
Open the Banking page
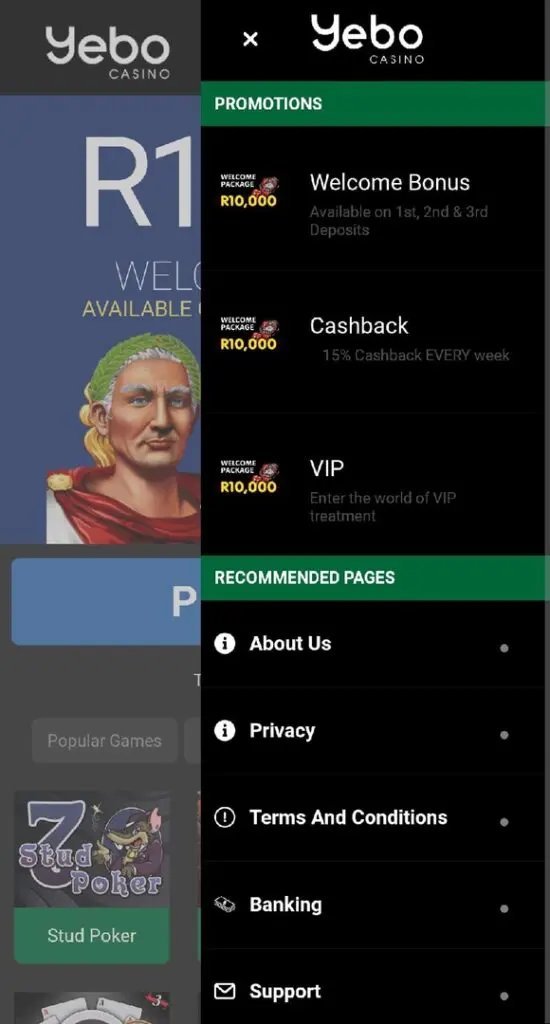tap(372, 905)
